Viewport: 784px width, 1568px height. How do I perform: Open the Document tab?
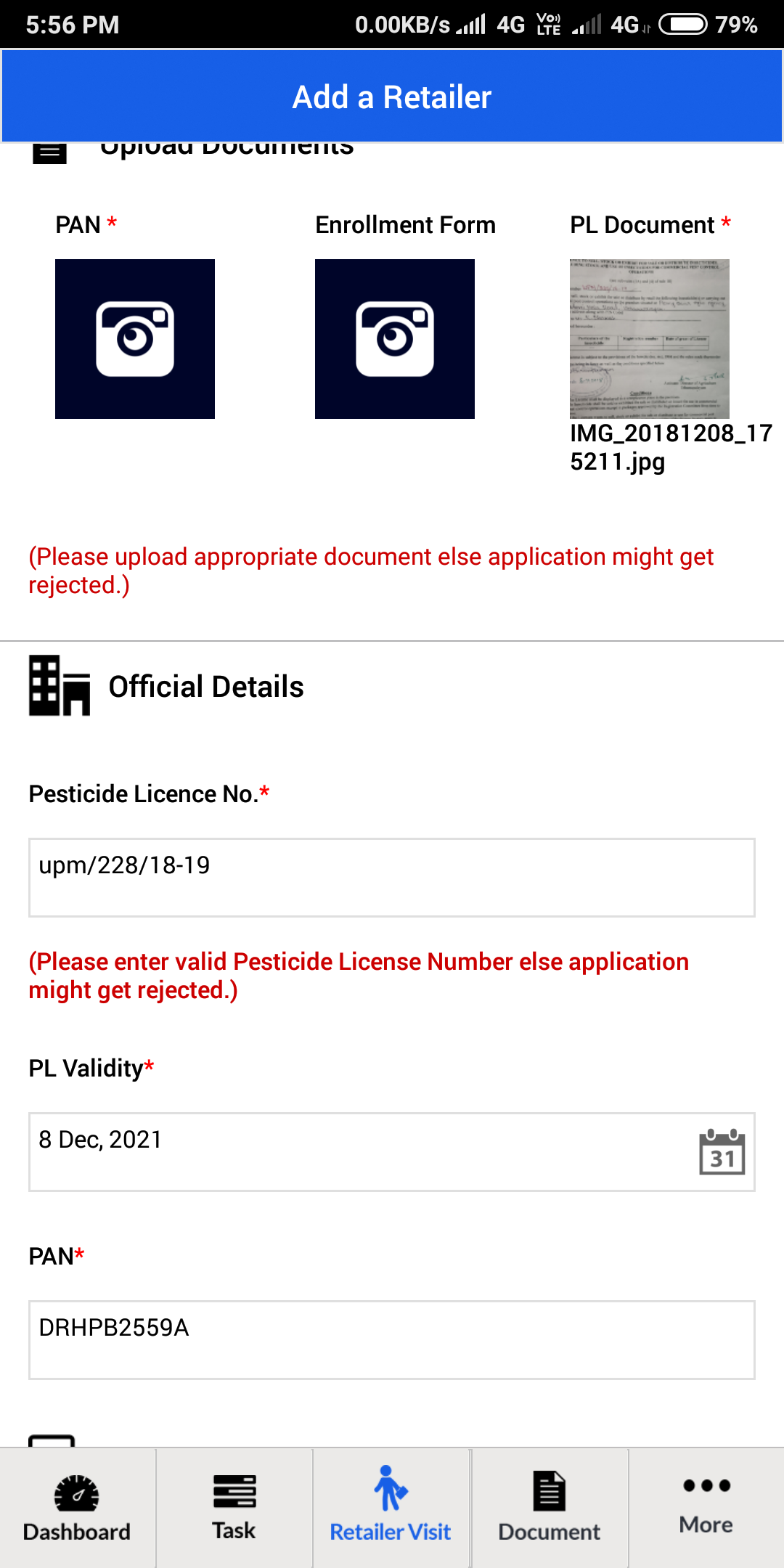[x=550, y=1508]
